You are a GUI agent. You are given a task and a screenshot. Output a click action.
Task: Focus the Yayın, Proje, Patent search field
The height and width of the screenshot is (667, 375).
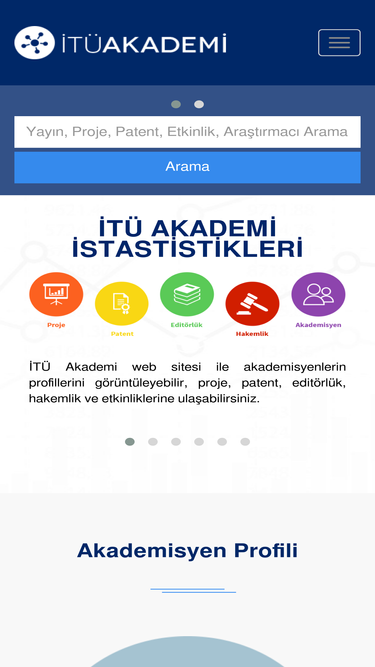187,132
